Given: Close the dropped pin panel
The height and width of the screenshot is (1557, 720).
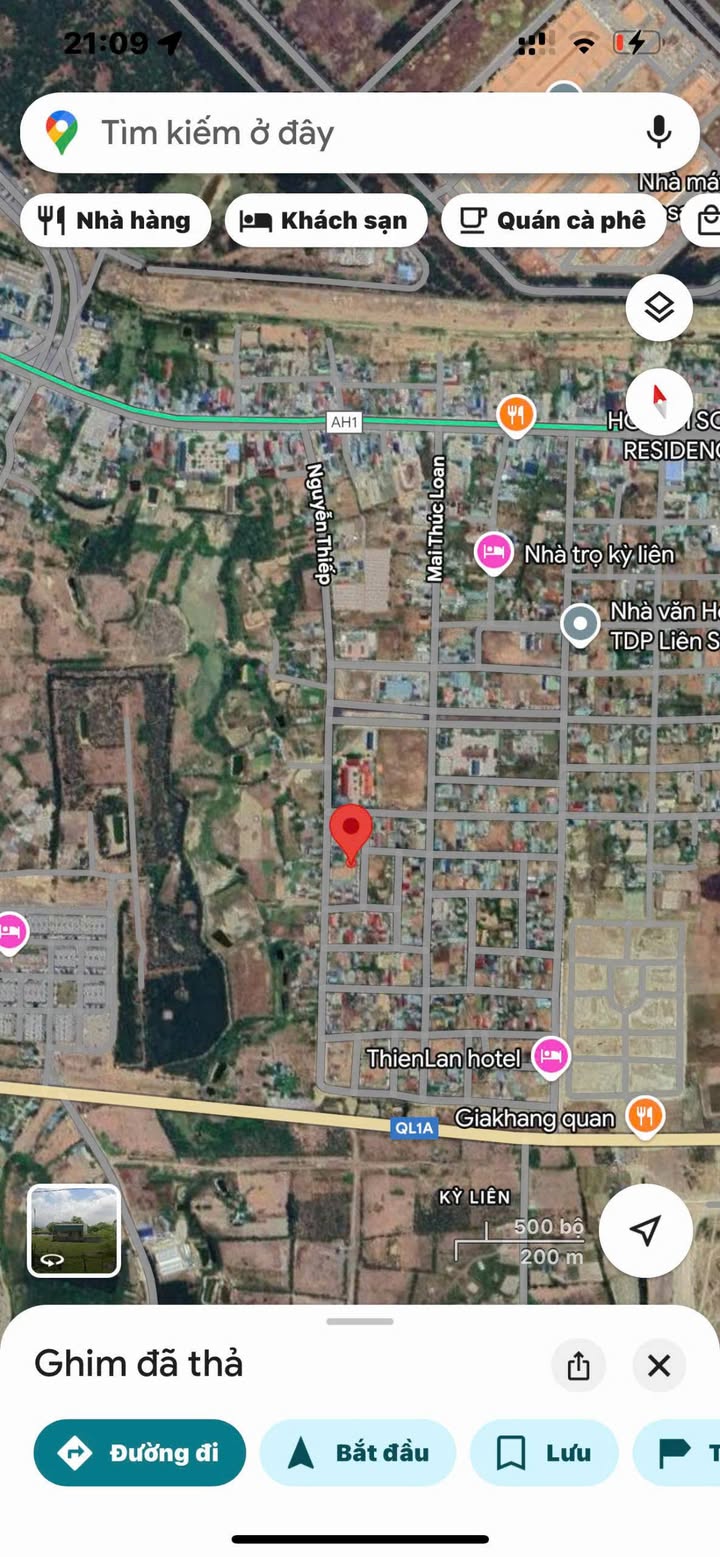Looking at the screenshot, I should [659, 1365].
